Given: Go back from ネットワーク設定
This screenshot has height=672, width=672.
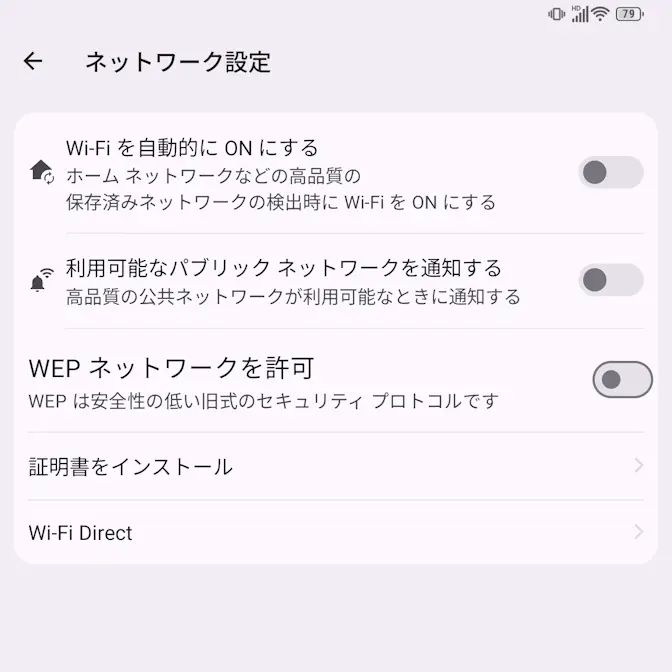Looking at the screenshot, I should click(33, 61).
